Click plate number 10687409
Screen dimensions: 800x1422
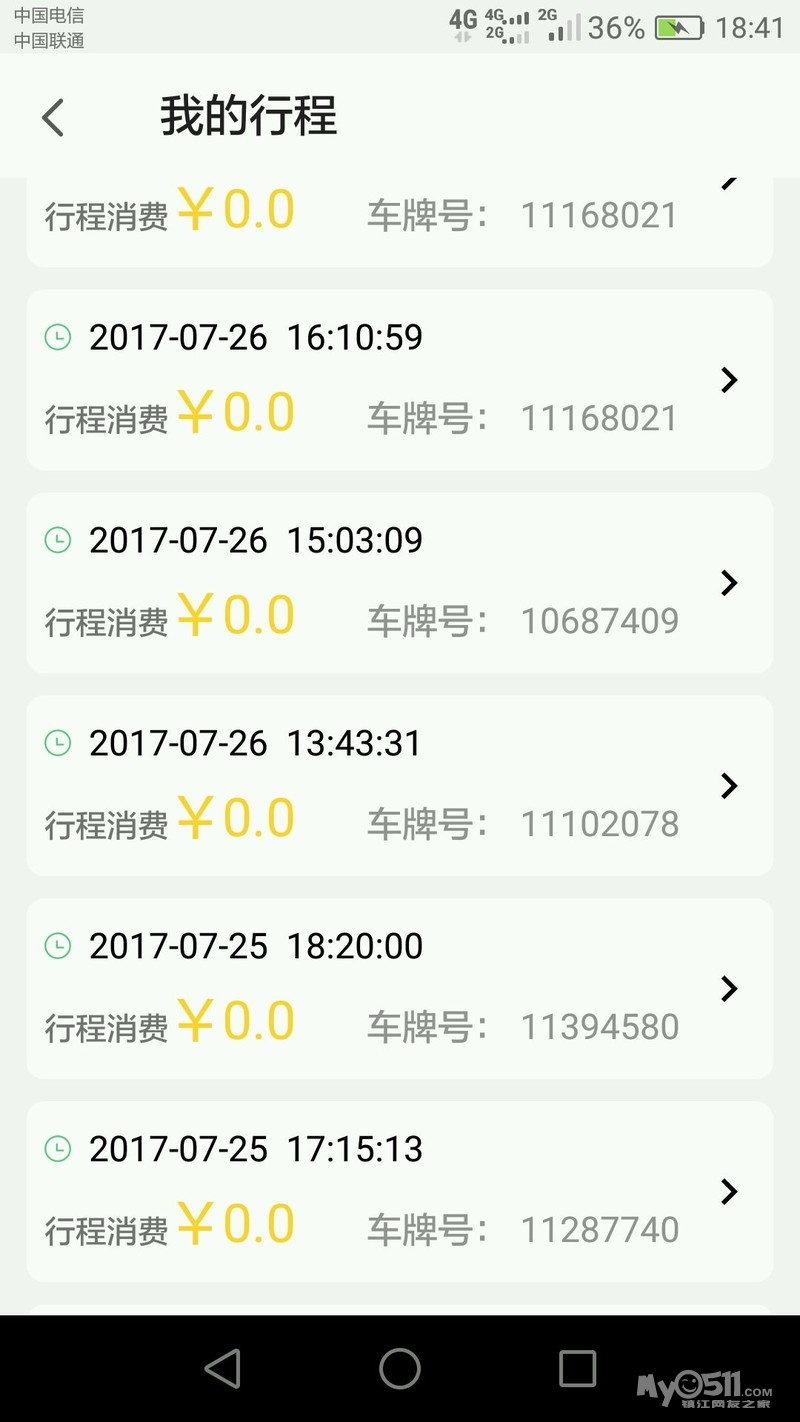(x=598, y=620)
